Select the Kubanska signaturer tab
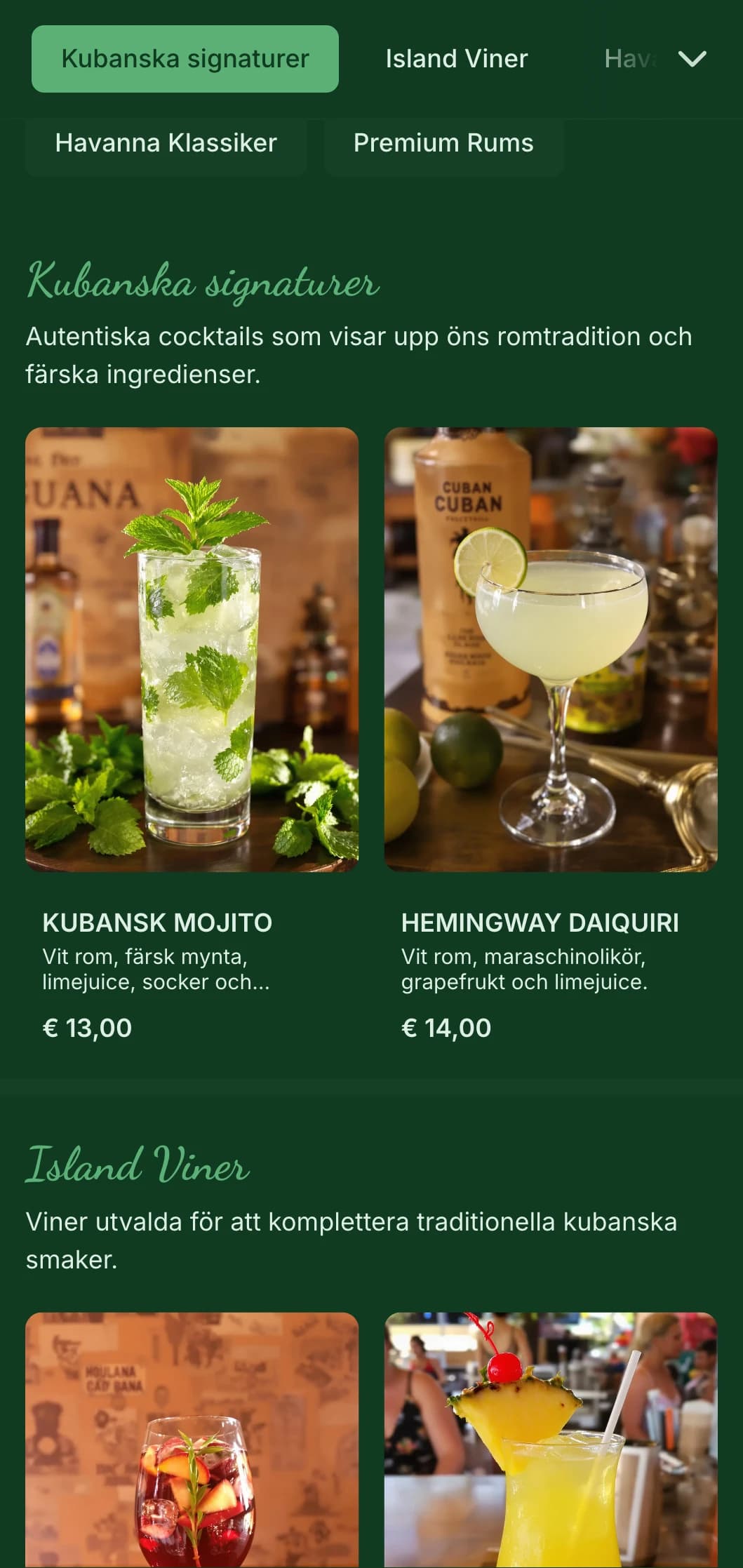Viewport: 743px width, 1568px height. click(x=185, y=59)
